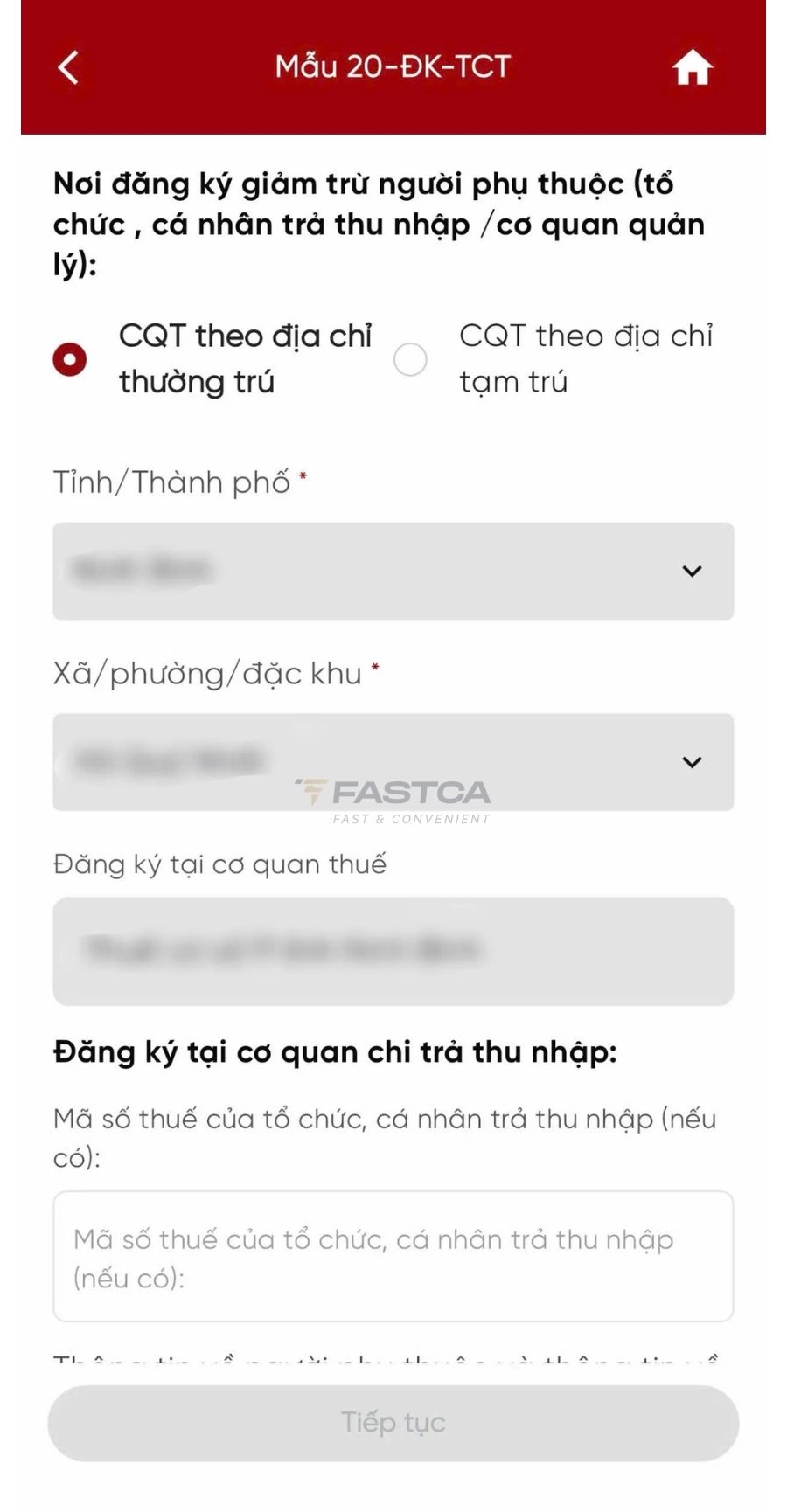Image resolution: width=787 pixels, height=1512 pixels.
Task: Click the Đăng ký tại cơ quan chi trả thu nhập heading
Action: [335, 1051]
